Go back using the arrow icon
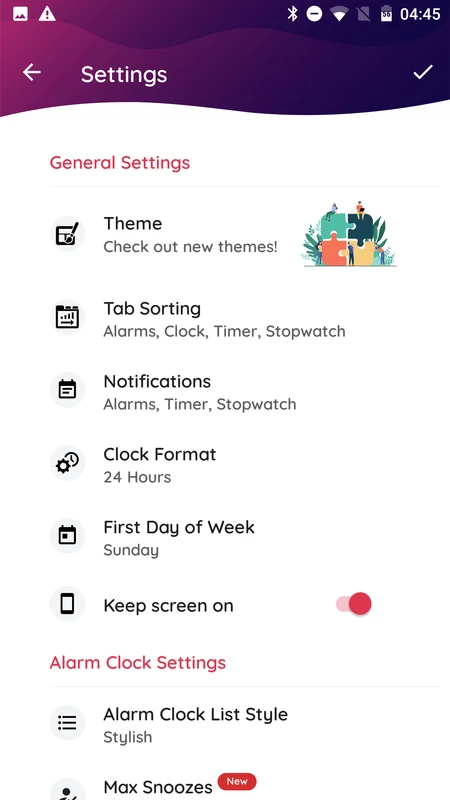Viewport: 450px width, 800px height. (32, 72)
